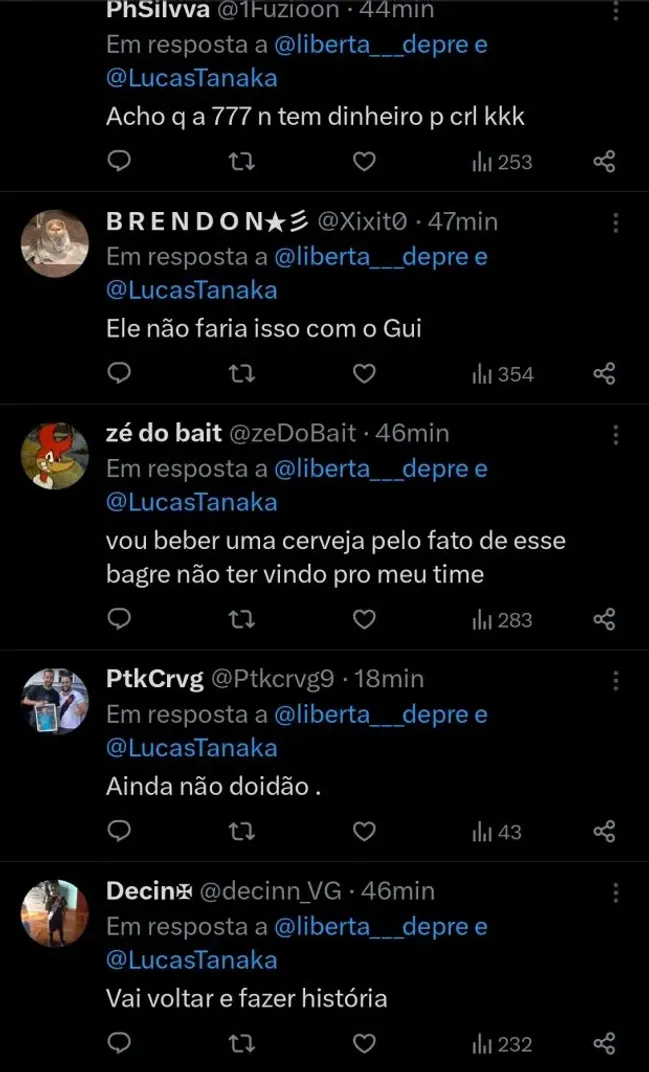Open overflow menu on zé do bait's reply
649x1072 pixels.
616,434
